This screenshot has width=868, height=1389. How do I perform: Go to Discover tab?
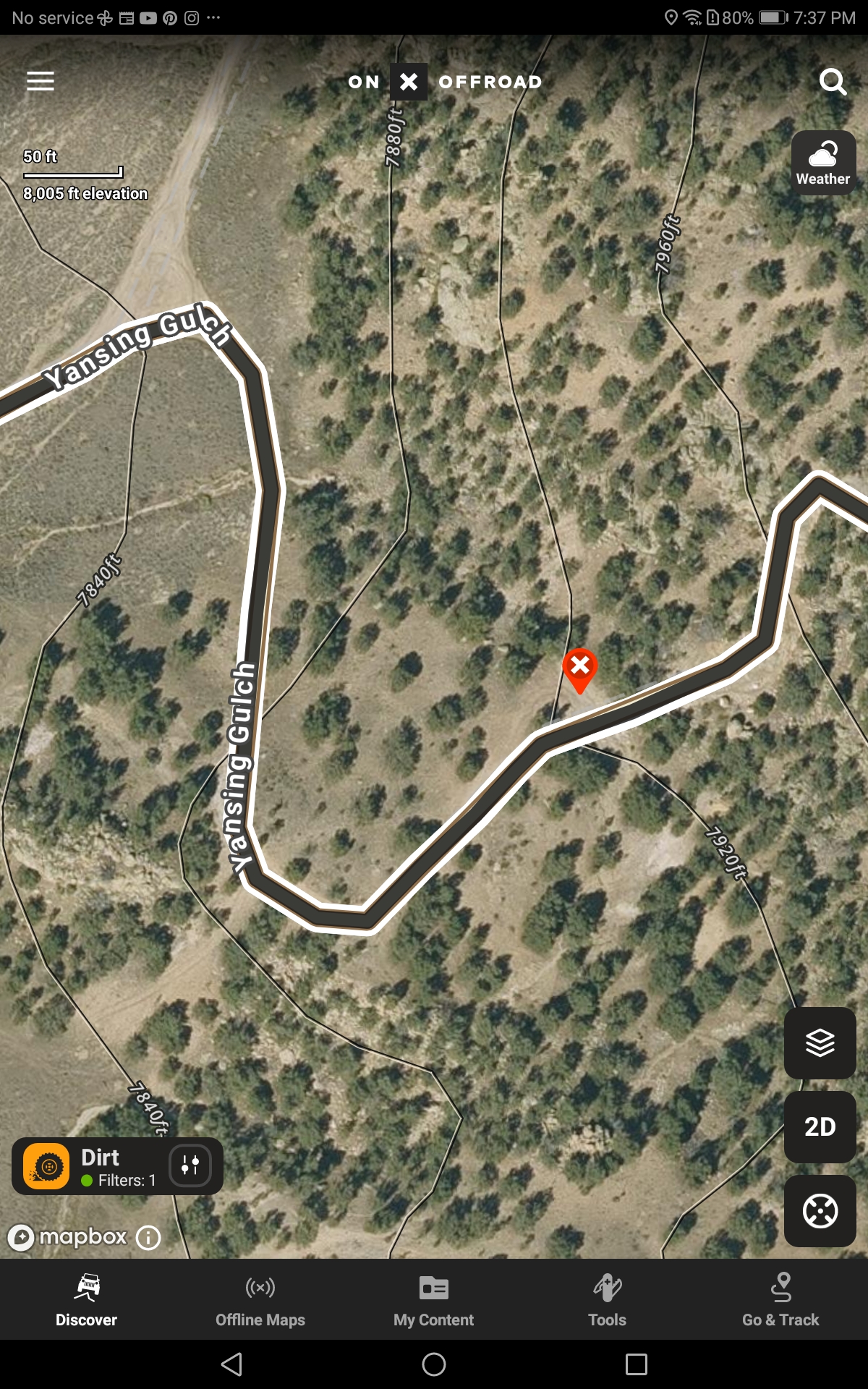tap(87, 1300)
